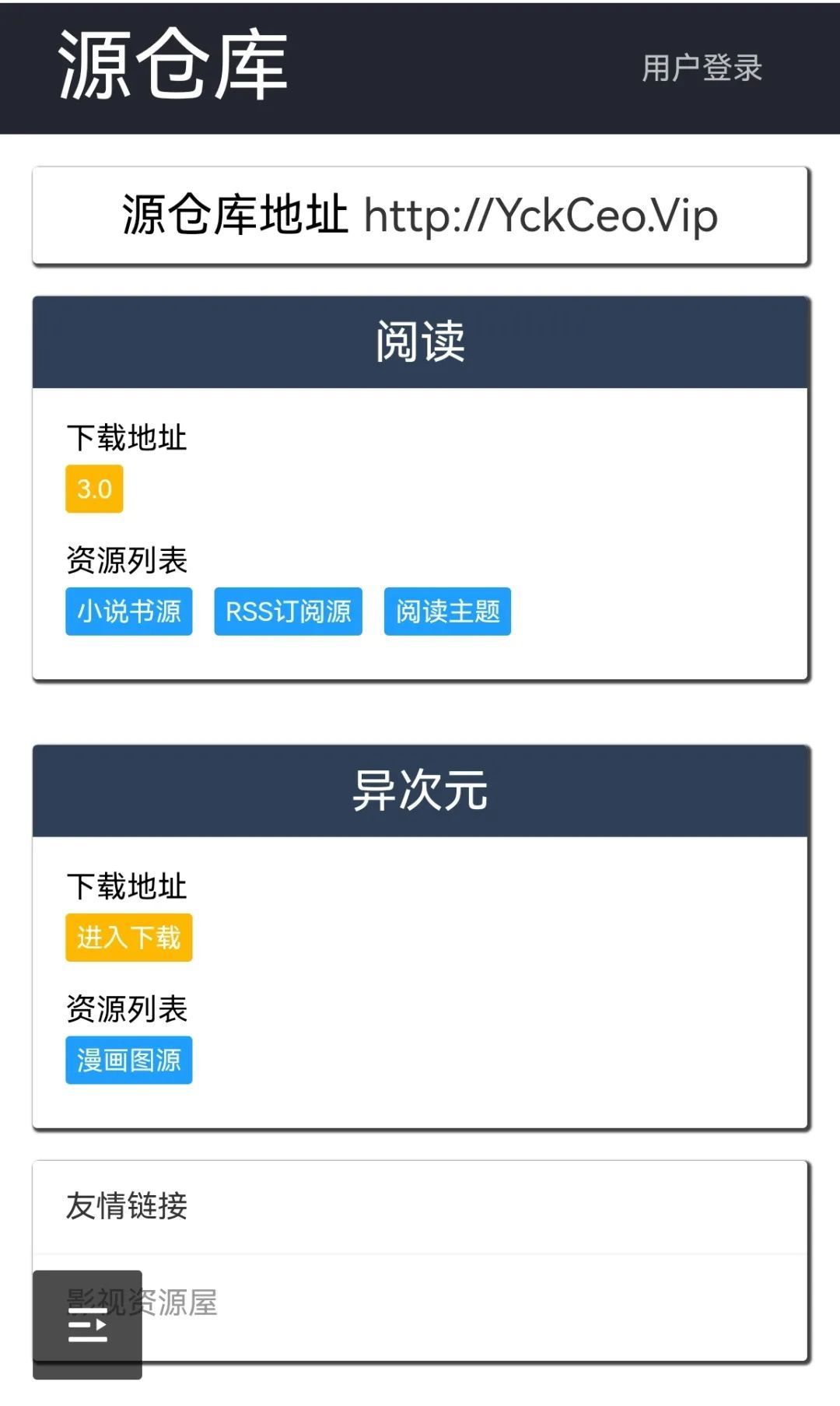Open the 漫画图源 resource list
Image resolution: width=840 pixels, height=1406 pixels.
[128, 1060]
